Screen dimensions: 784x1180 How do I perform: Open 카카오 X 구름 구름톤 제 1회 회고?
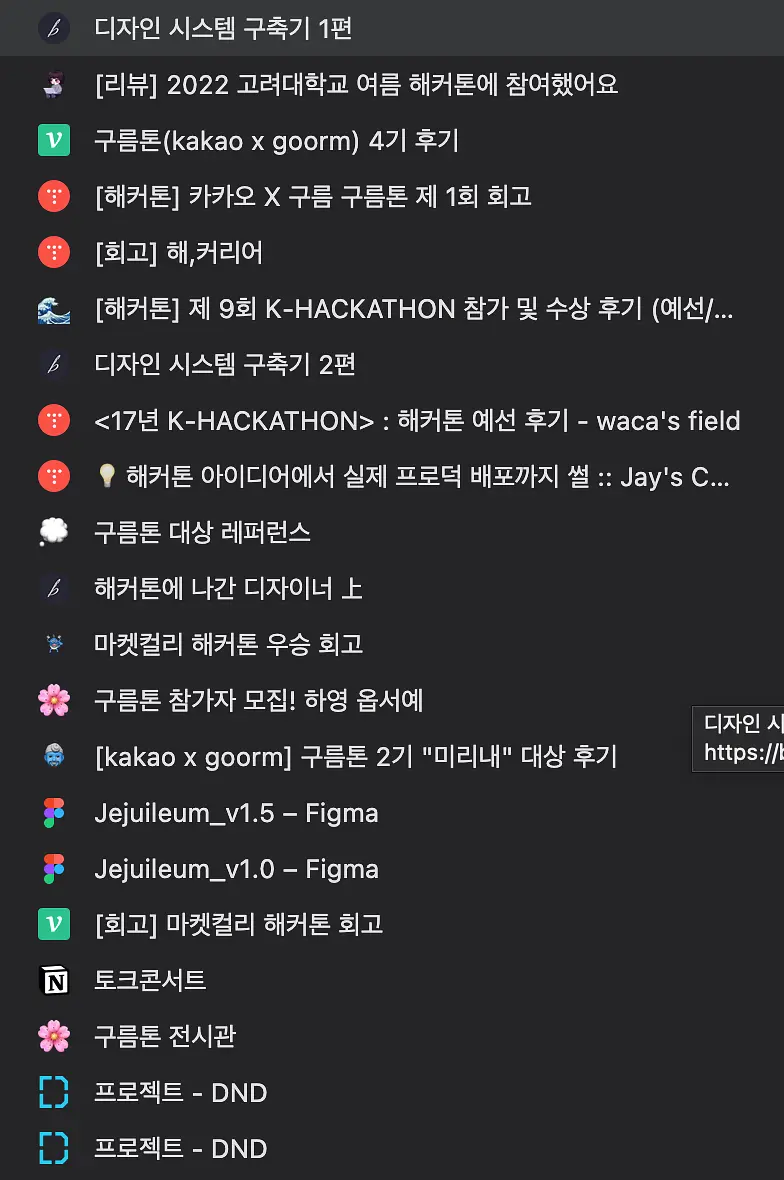click(392, 196)
